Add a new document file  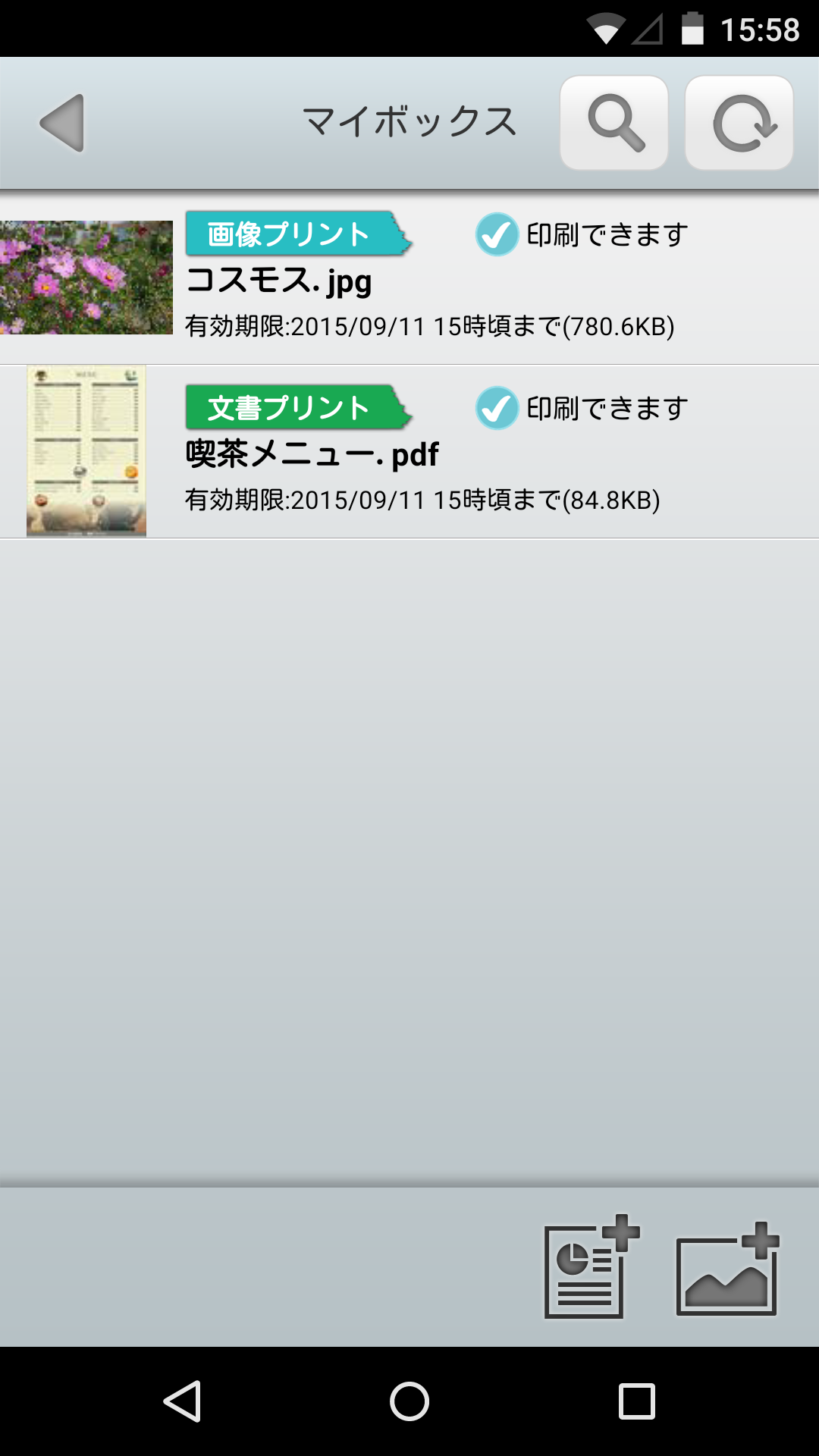(x=591, y=1268)
